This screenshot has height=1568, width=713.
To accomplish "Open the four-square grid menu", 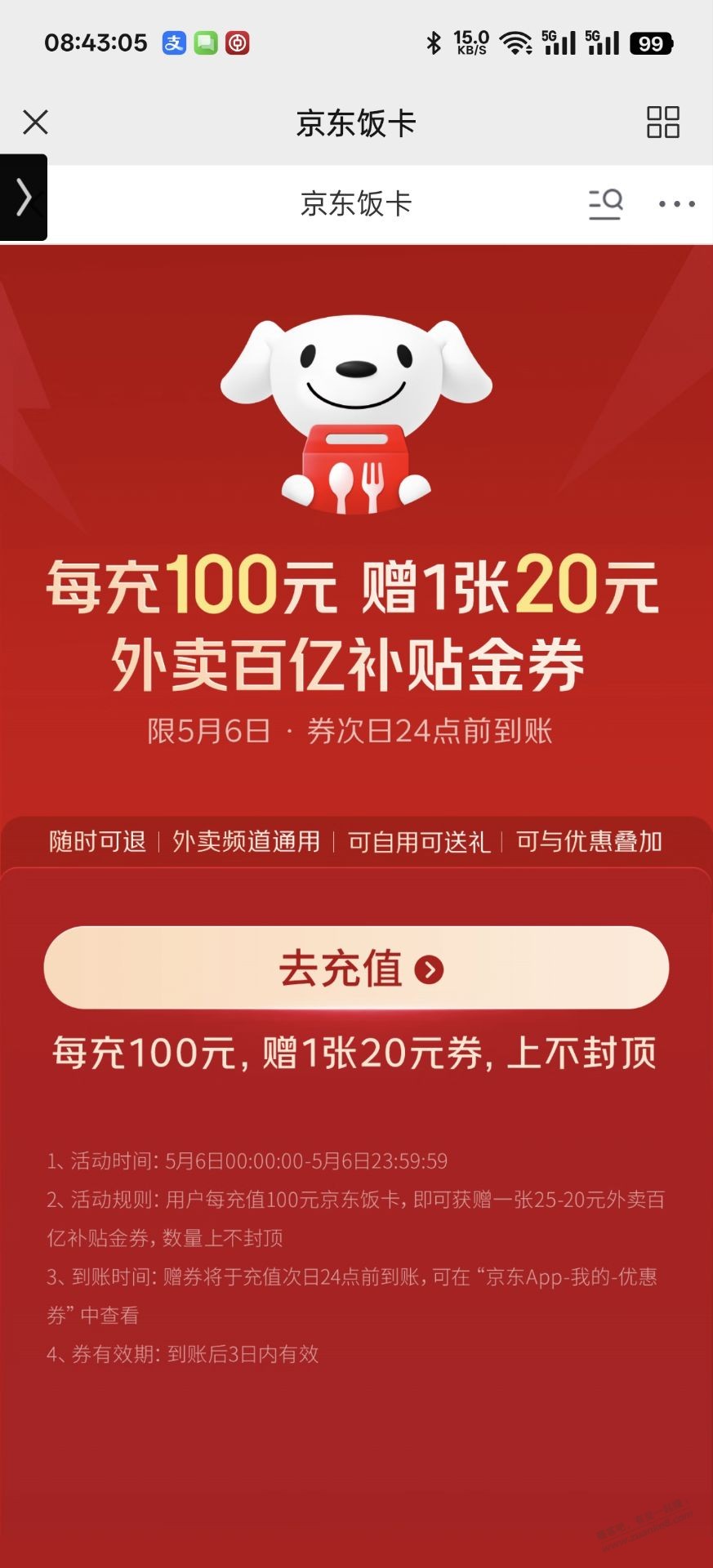I will pos(662,122).
